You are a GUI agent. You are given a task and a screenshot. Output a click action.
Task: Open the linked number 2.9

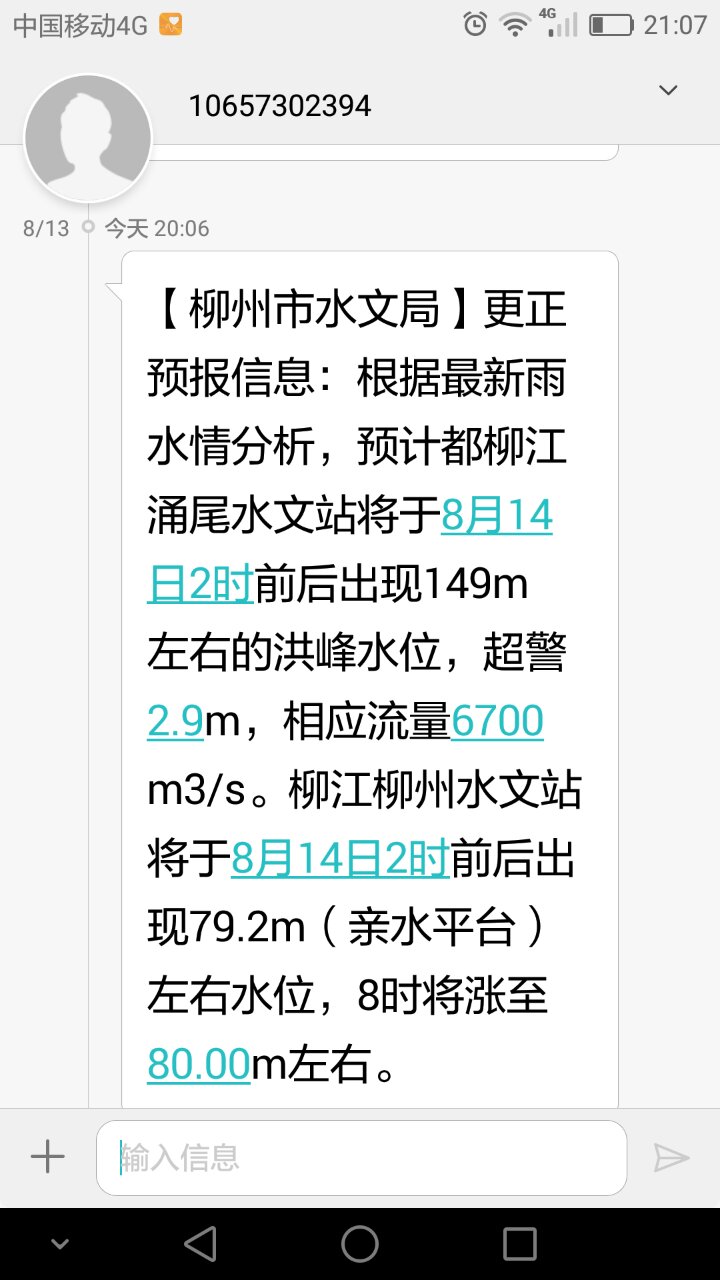click(176, 721)
